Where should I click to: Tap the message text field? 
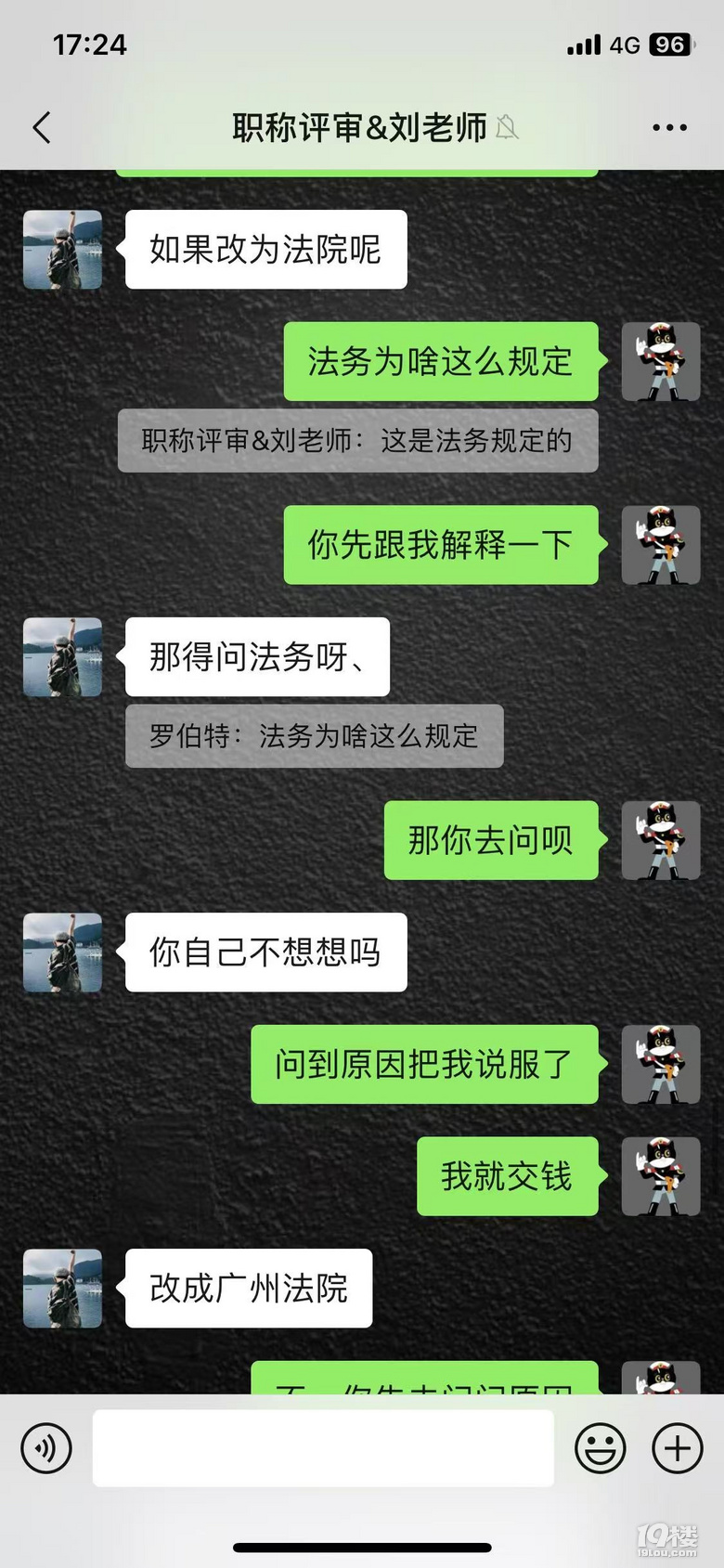click(x=323, y=1447)
